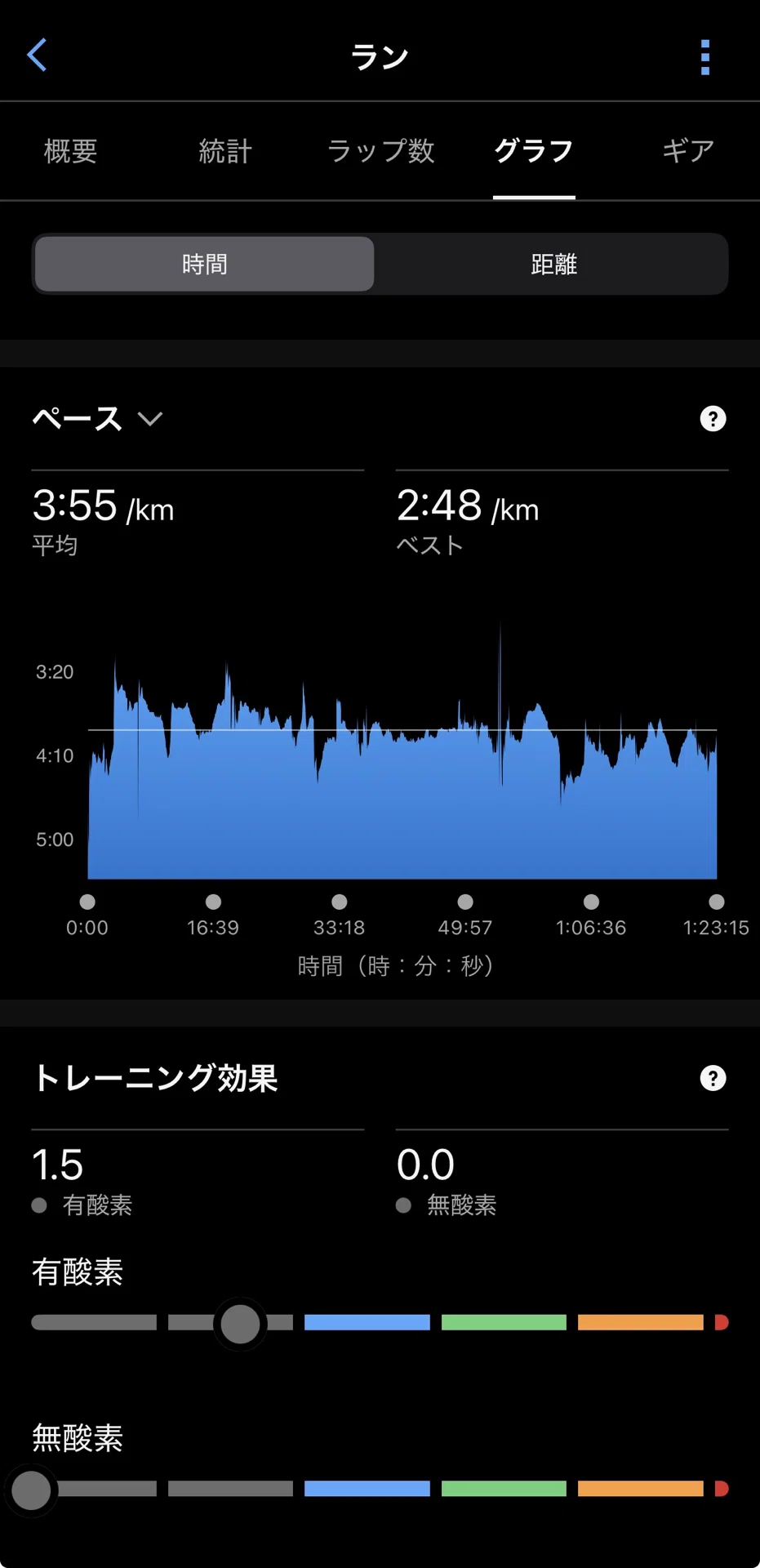760x1568 pixels.
Task: Select the ギア tab
Action: [x=688, y=151]
